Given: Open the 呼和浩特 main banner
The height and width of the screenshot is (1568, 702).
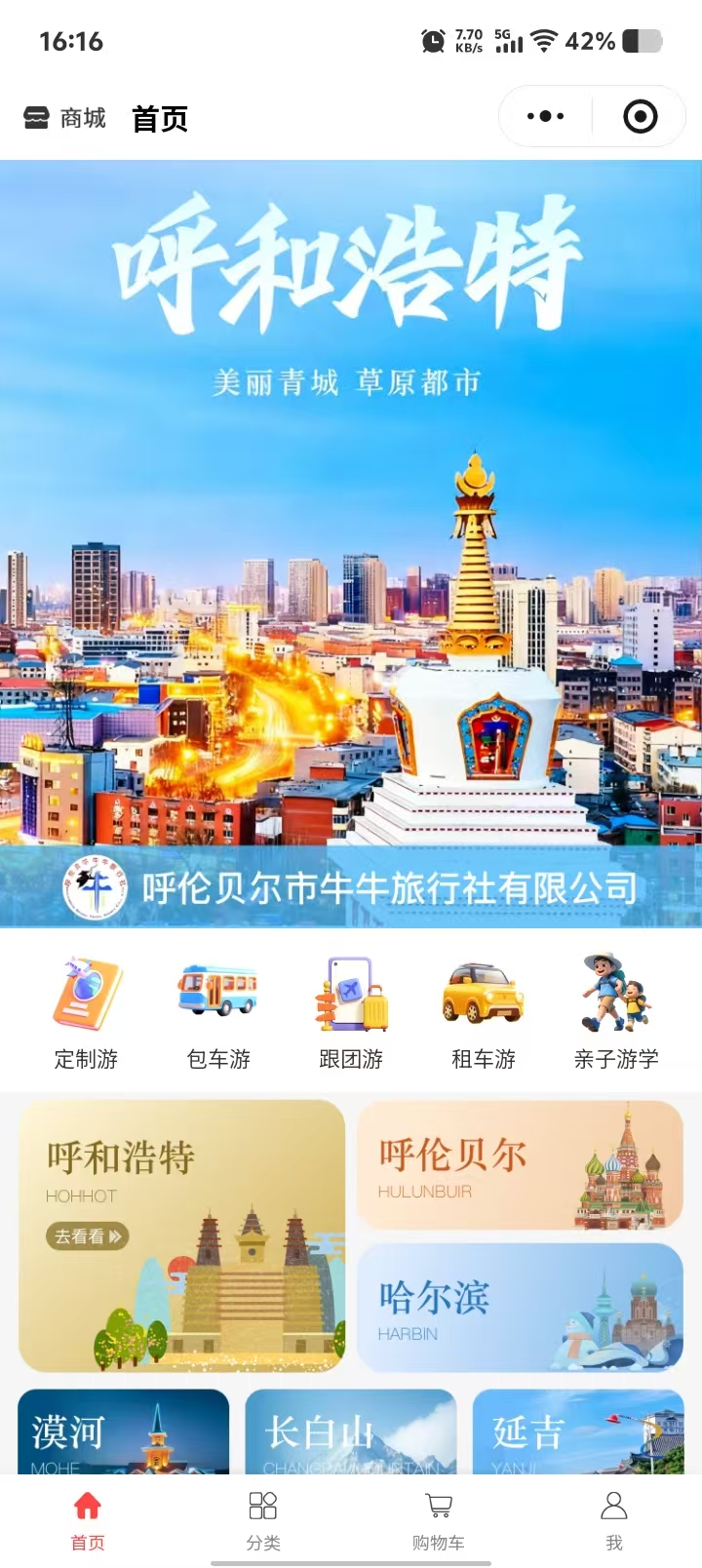Looking at the screenshot, I should (x=351, y=542).
